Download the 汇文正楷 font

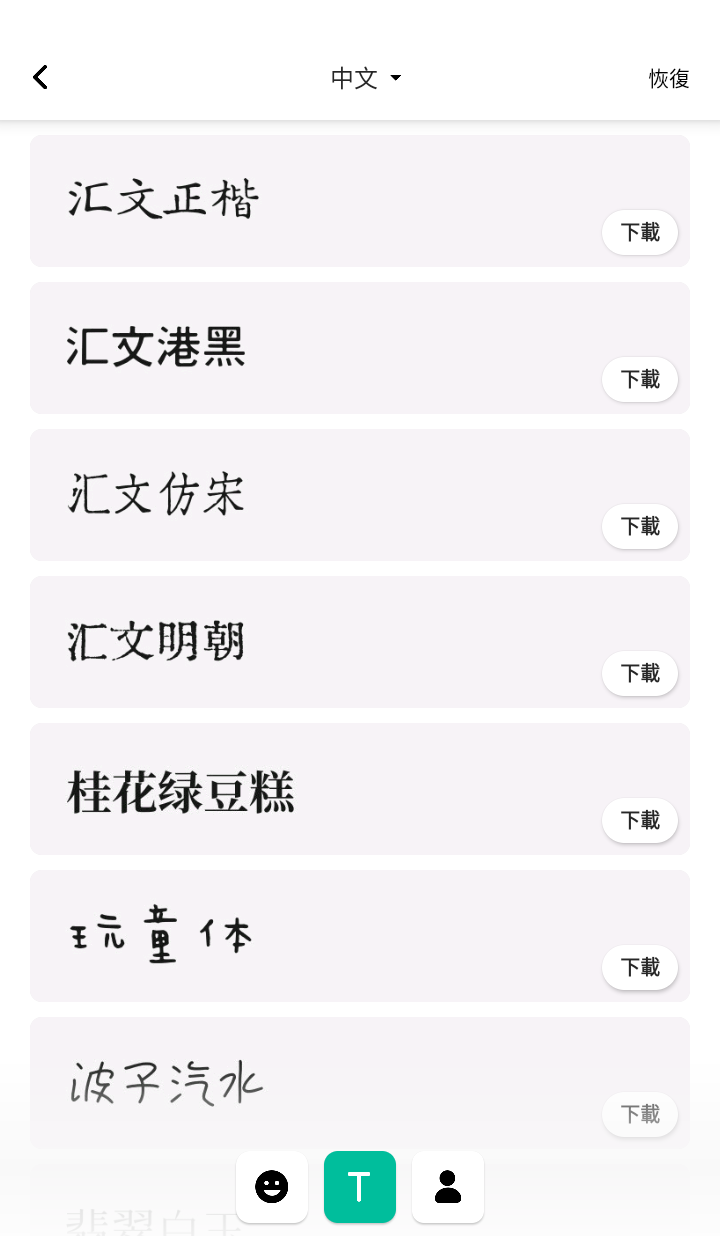(x=640, y=232)
